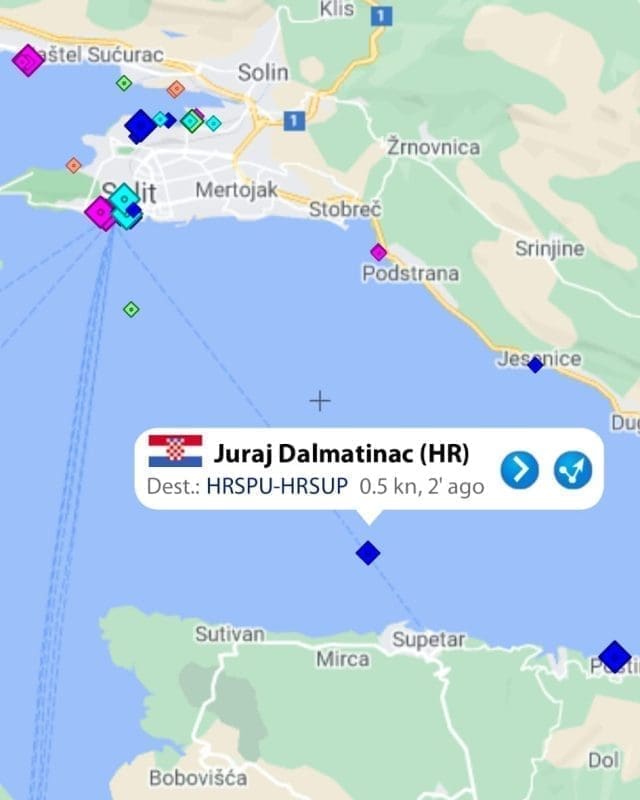
Task: Select the magenta vessel marker at Kaštel Sućurac
Action: [x=27, y=60]
